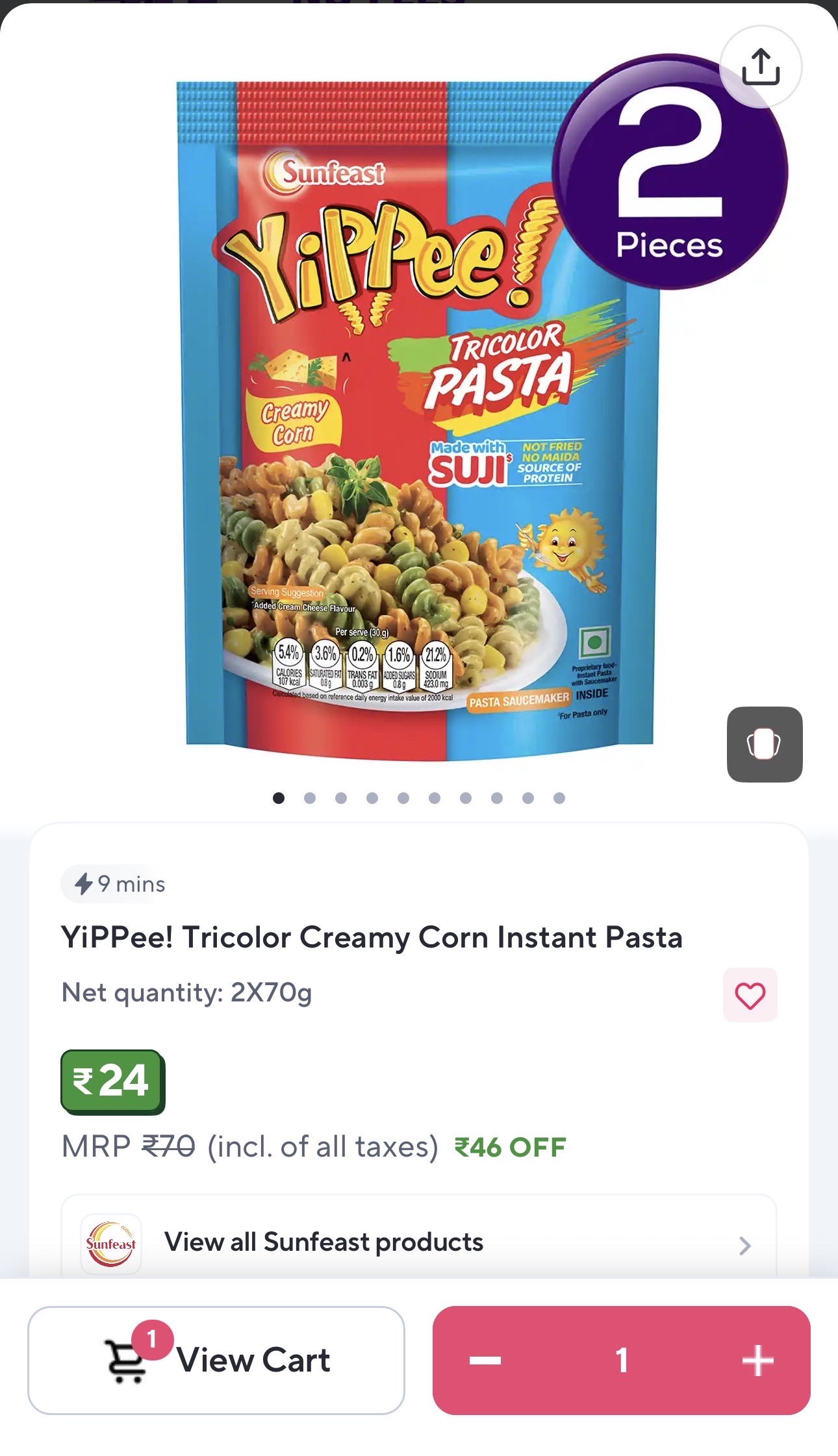838x1456 pixels.
Task: Tap the Sunfeast brand logo icon
Action: point(110,1242)
